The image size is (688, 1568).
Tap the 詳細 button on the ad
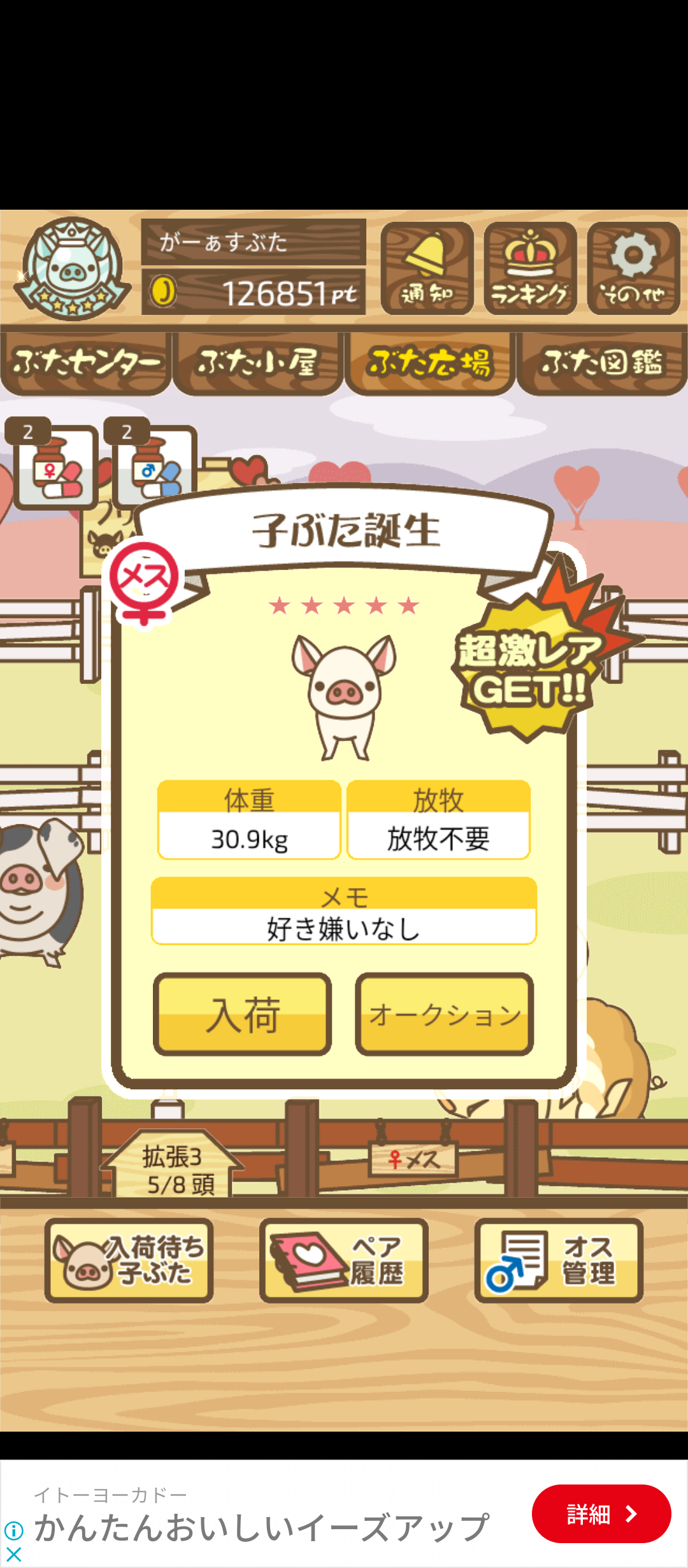click(x=601, y=1513)
